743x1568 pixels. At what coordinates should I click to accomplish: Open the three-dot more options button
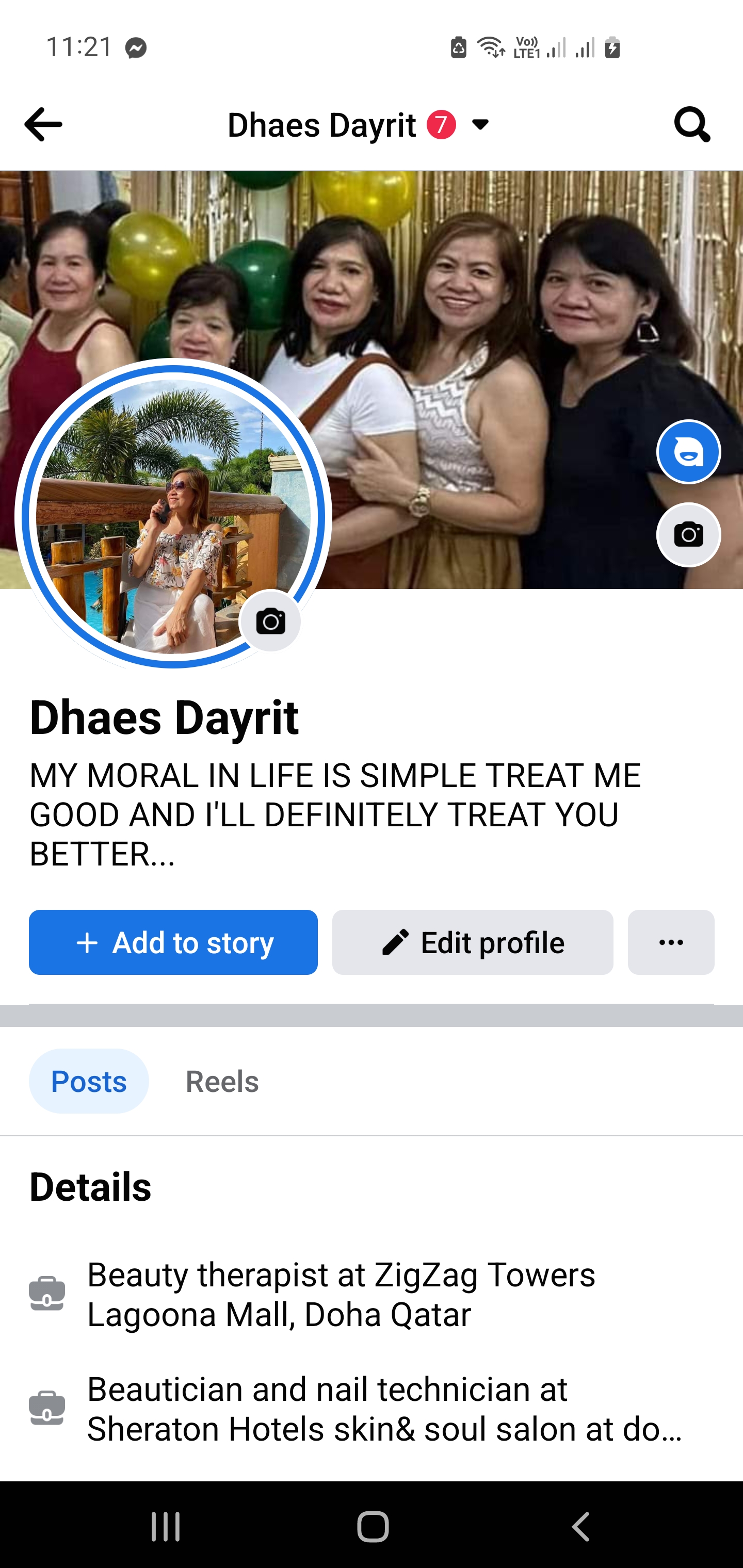(671, 942)
